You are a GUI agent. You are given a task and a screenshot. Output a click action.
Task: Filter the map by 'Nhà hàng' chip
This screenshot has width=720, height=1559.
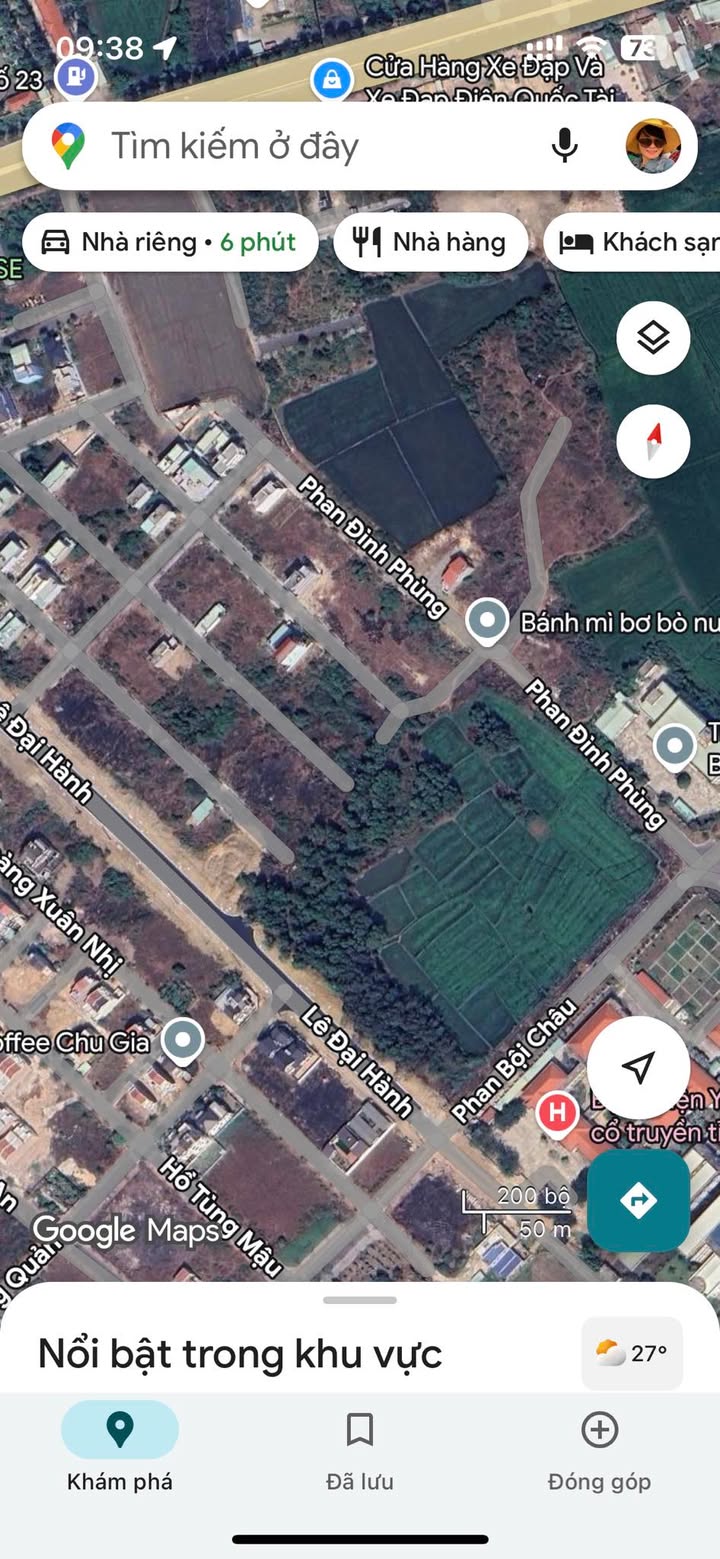pyautogui.click(x=430, y=242)
